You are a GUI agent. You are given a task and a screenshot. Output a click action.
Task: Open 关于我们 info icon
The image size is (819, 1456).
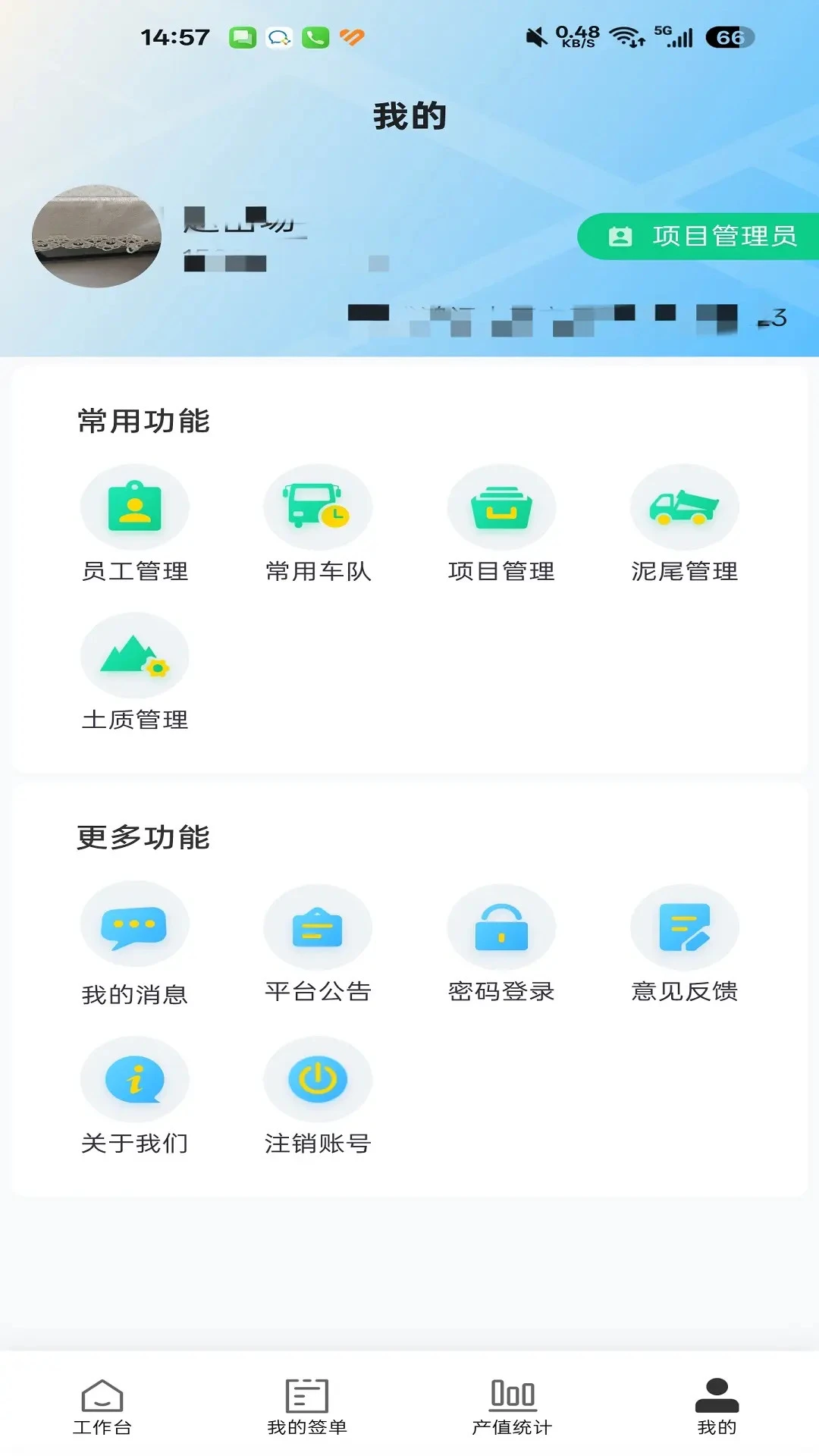(134, 1078)
